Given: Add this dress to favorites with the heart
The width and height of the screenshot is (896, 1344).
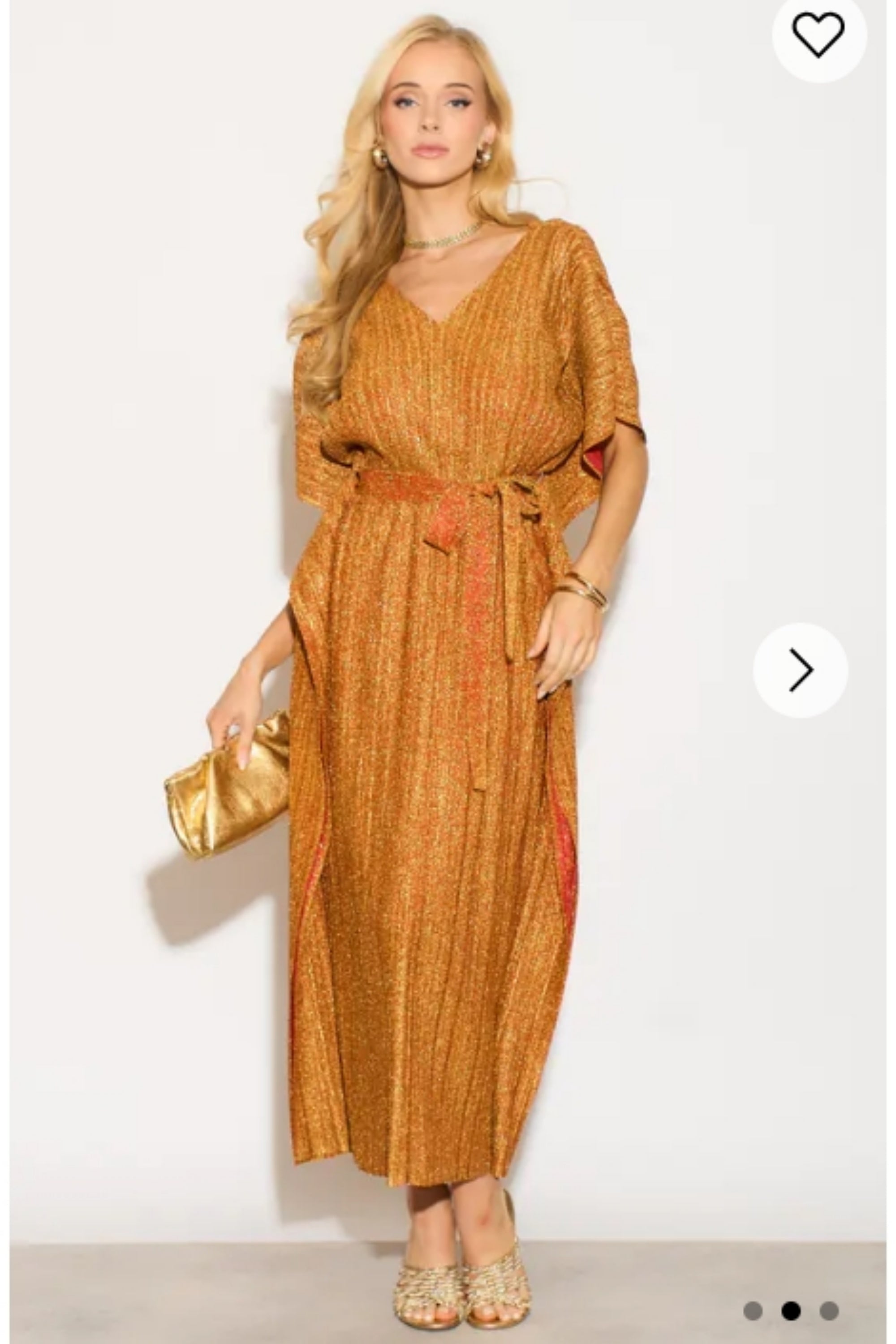Looking at the screenshot, I should (x=819, y=34).
